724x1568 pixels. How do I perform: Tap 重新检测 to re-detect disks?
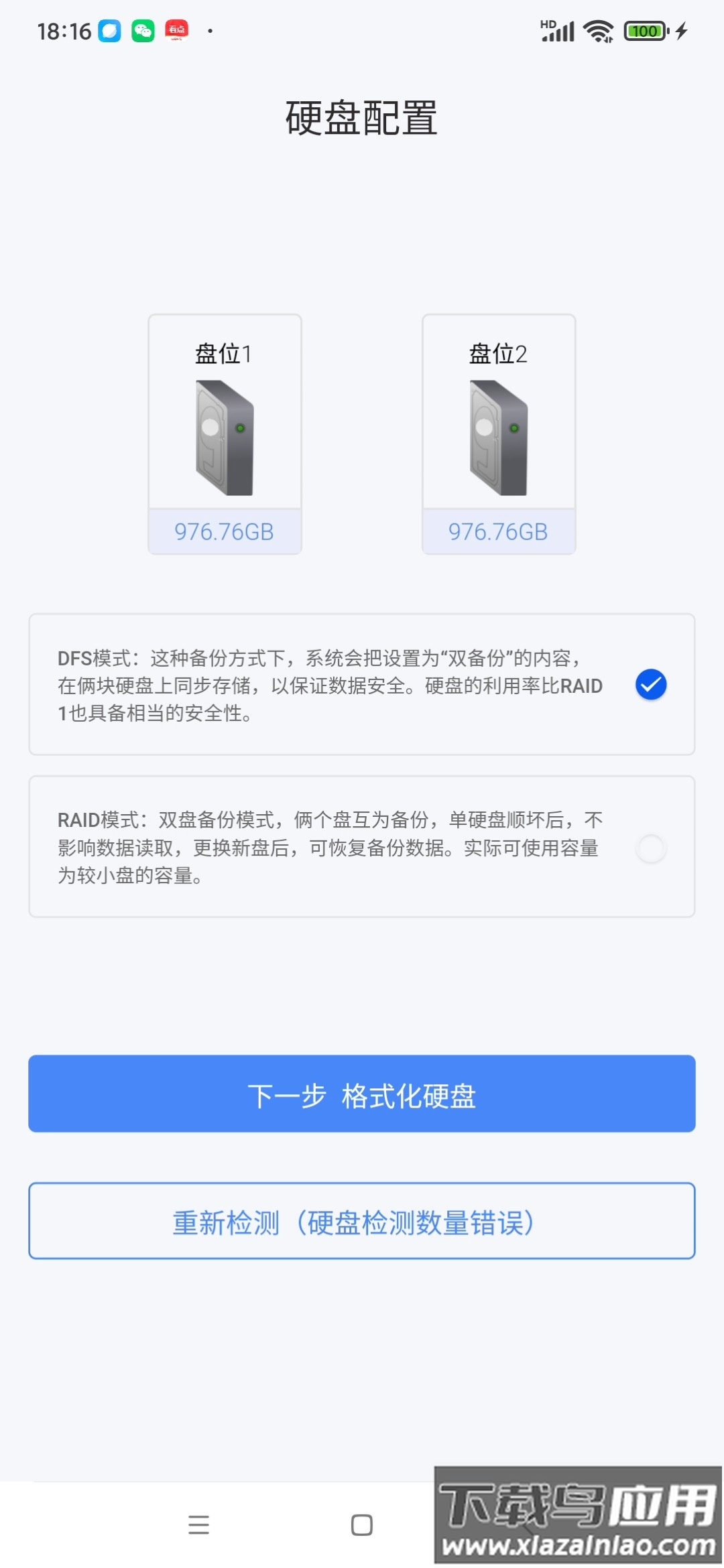(x=362, y=1221)
